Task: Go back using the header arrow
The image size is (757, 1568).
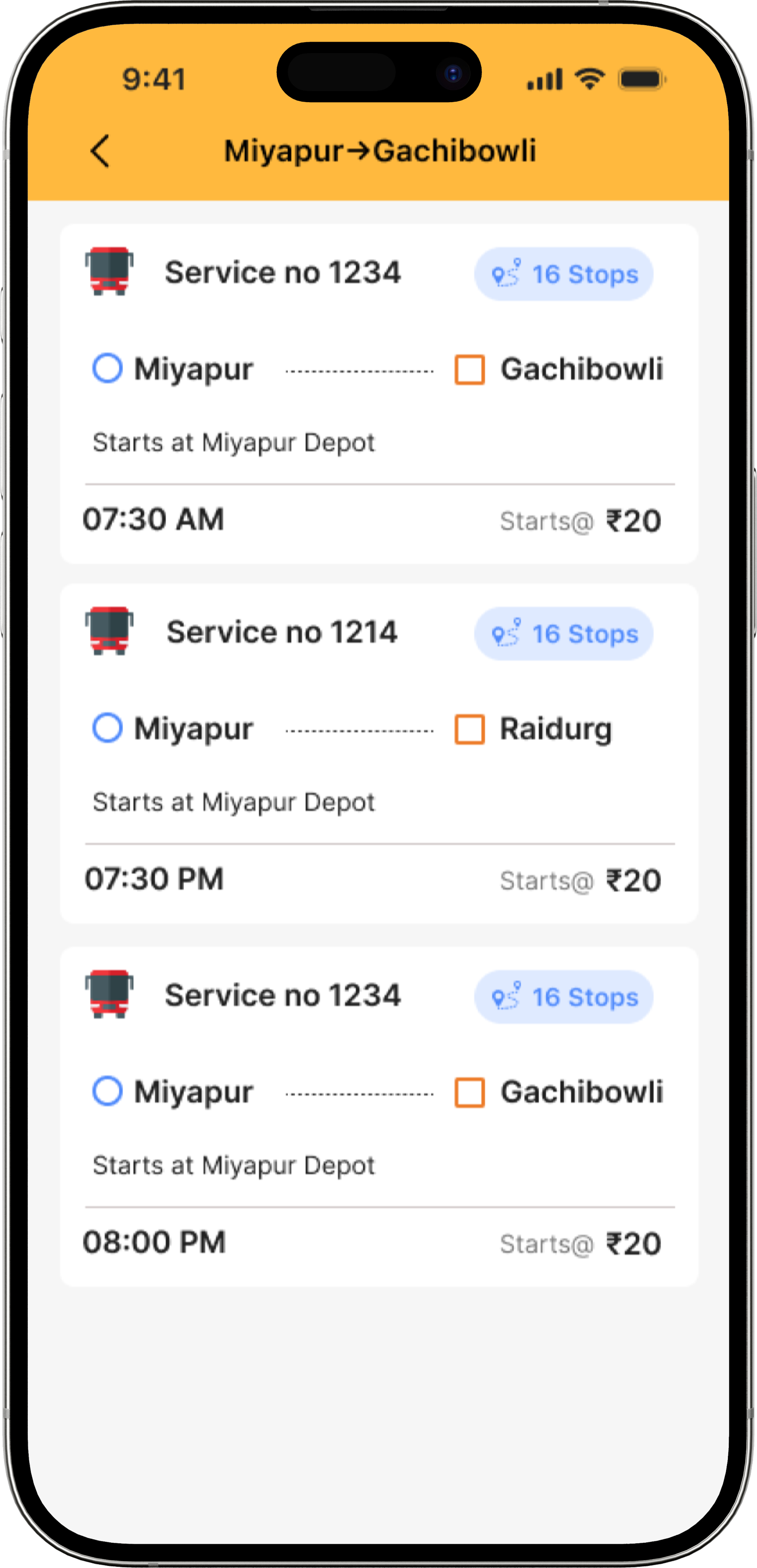Action: point(100,151)
